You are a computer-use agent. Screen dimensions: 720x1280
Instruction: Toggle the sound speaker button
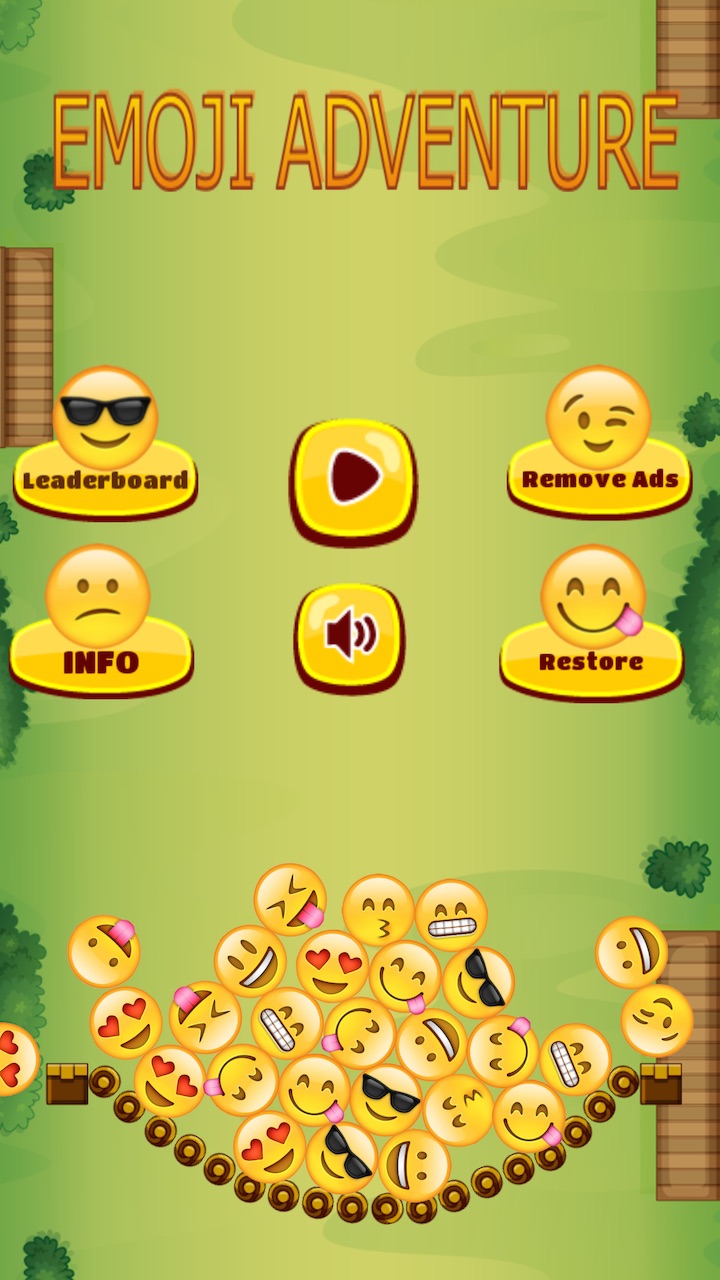pyautogui.click(x=350, y=634)
